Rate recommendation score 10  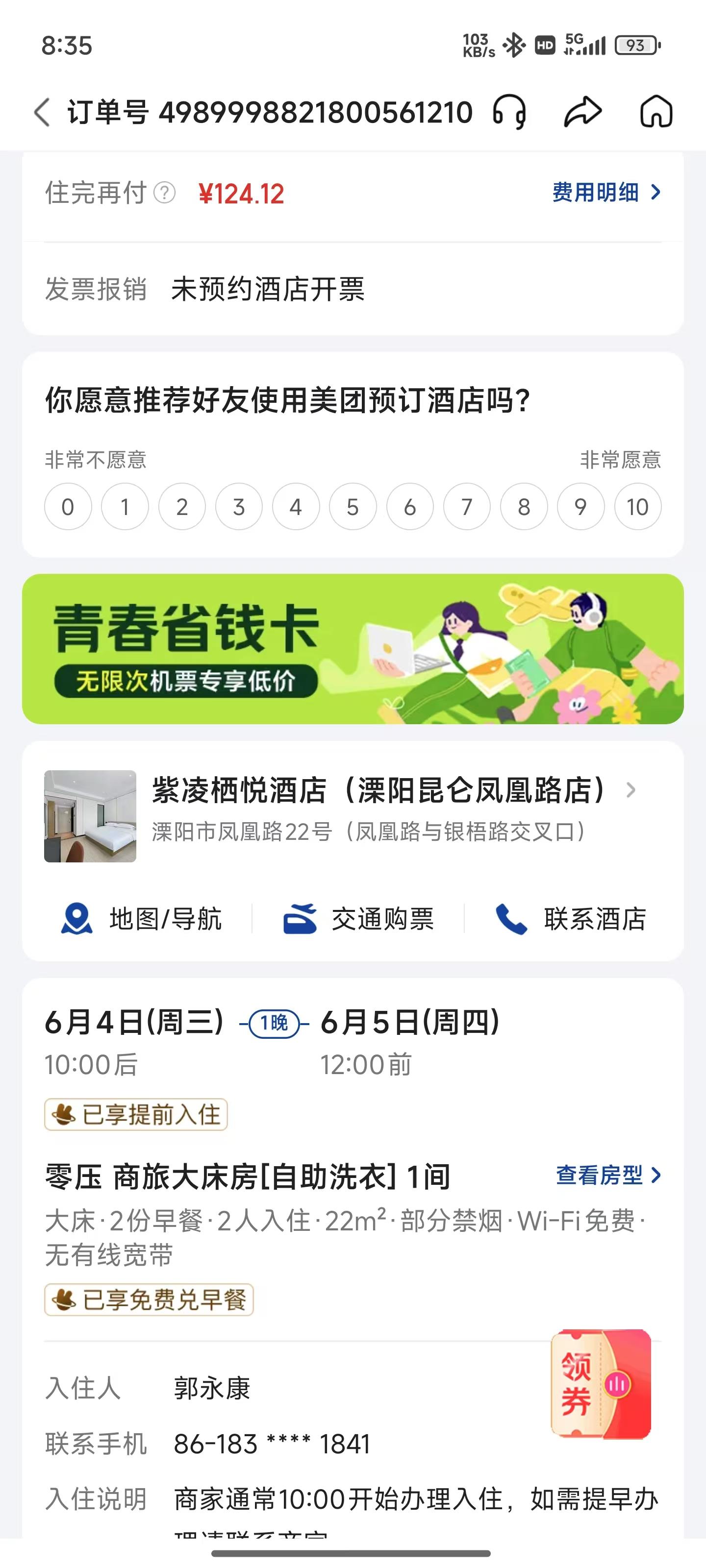637,507
